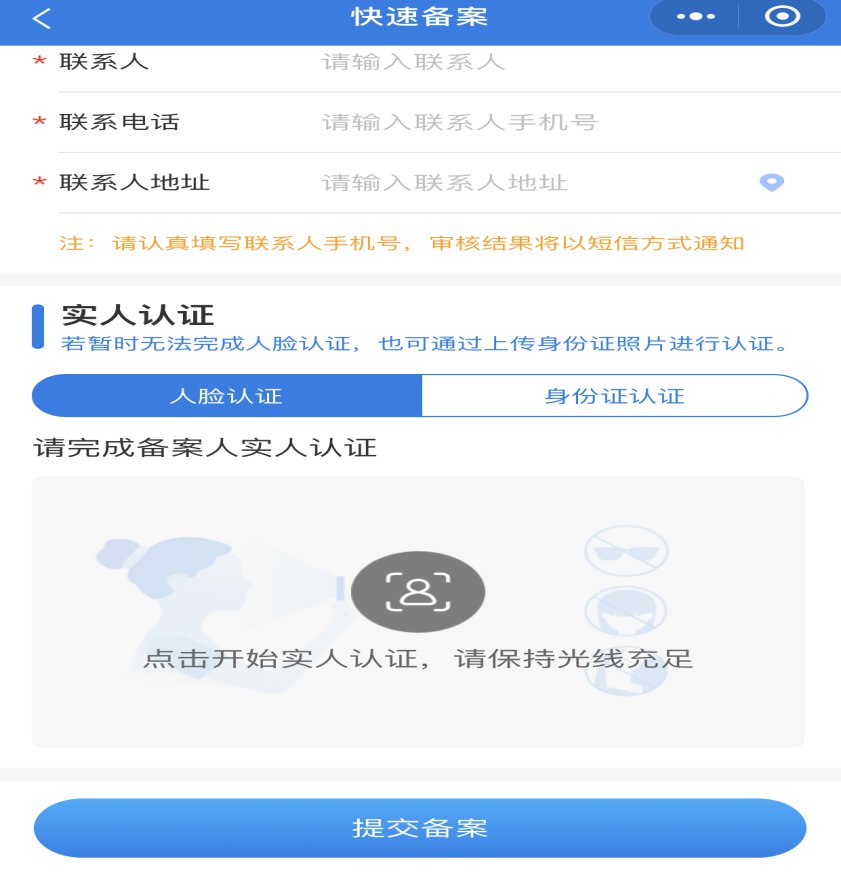Switch to the 身份证认证 tab
The image size is (841, 875).
(614, 396)
